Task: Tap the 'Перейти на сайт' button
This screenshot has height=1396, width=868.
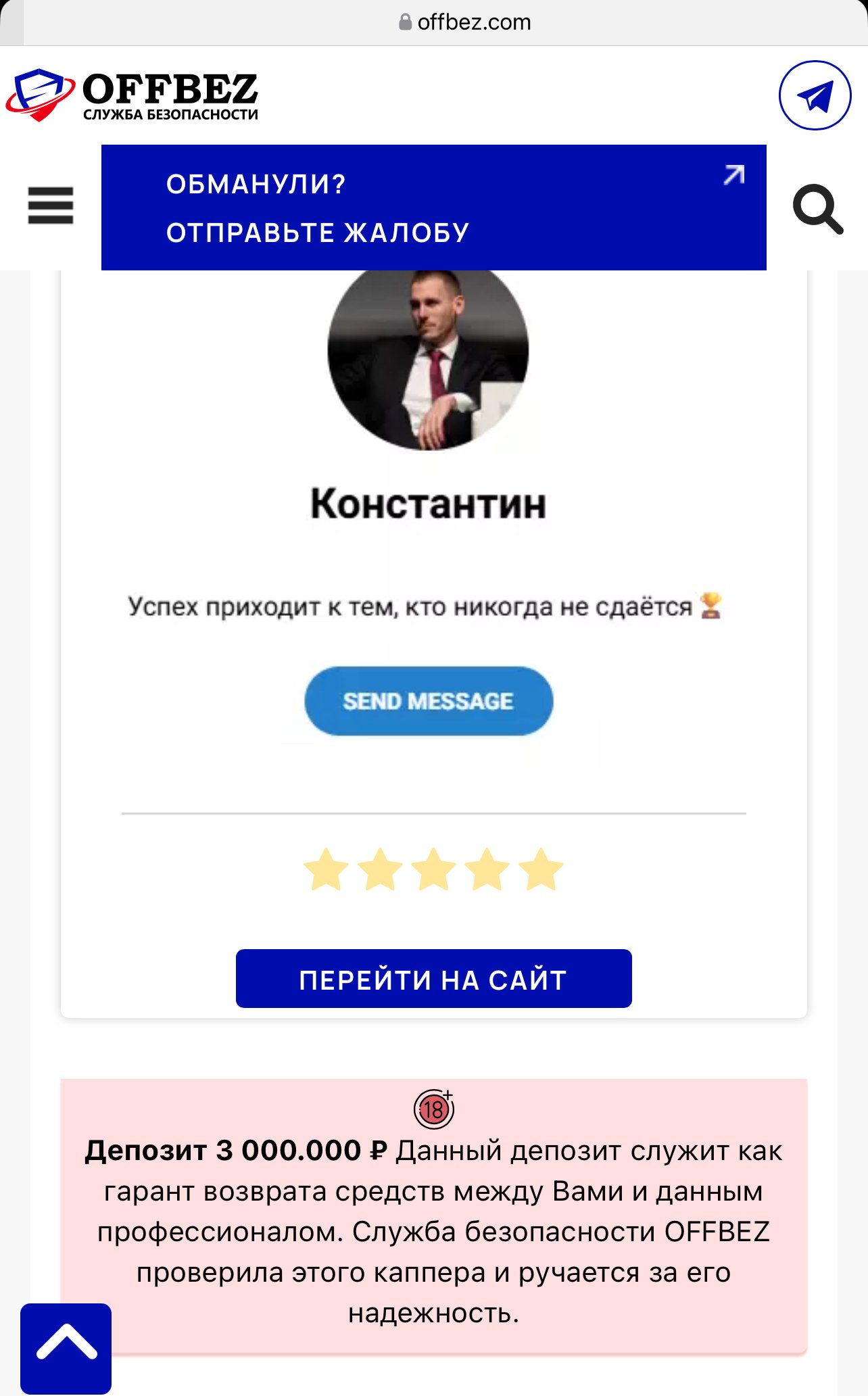Action: [433, 978]
